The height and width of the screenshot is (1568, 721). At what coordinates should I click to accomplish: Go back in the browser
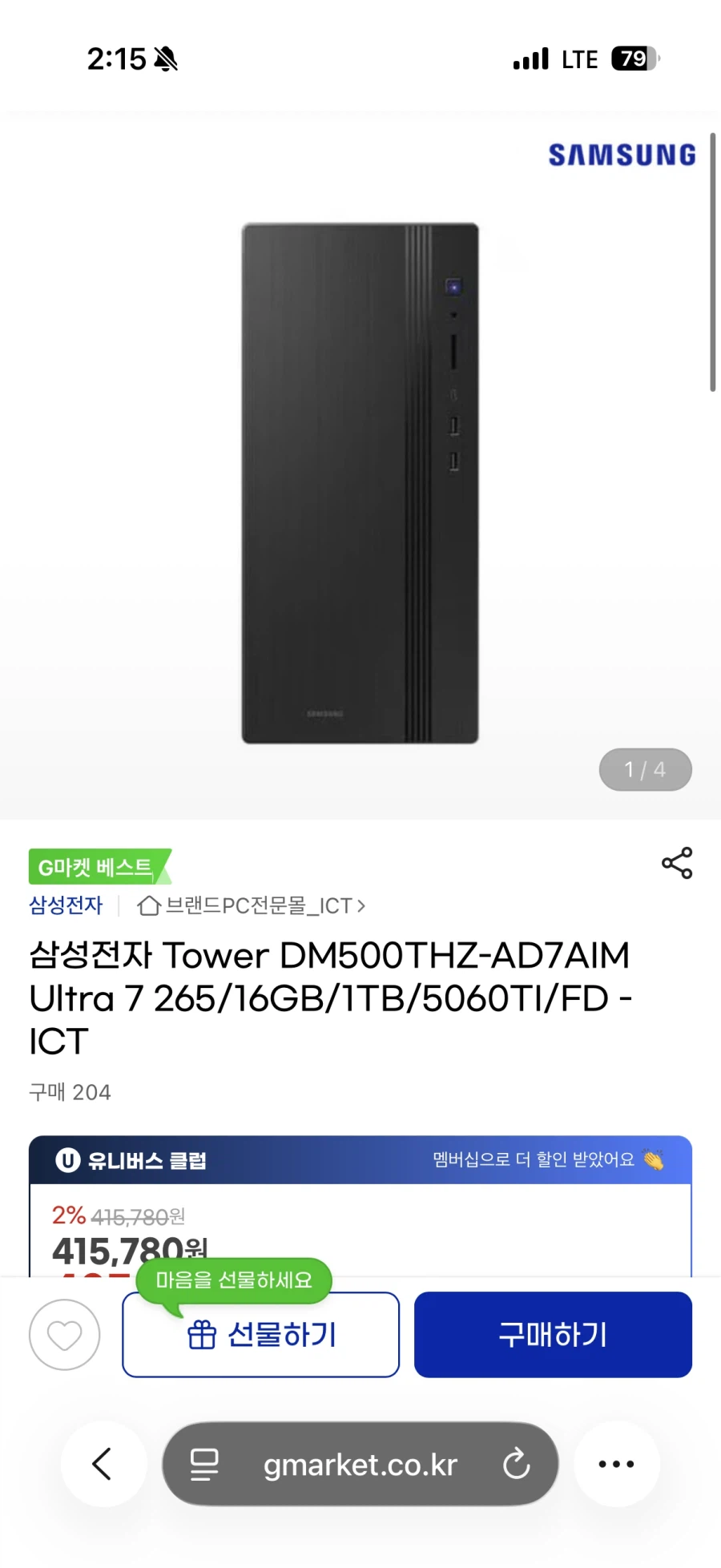(103, 1464)
